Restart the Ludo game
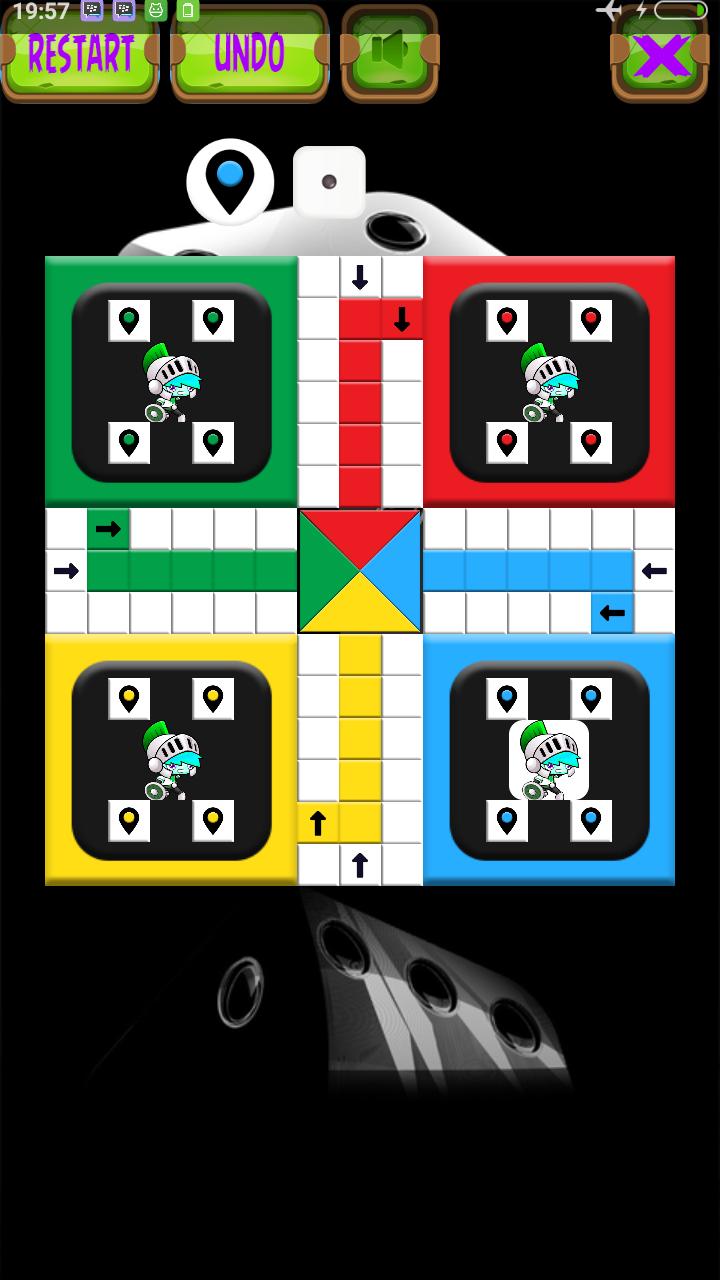The image size is (720, 1280). (80, 54)
